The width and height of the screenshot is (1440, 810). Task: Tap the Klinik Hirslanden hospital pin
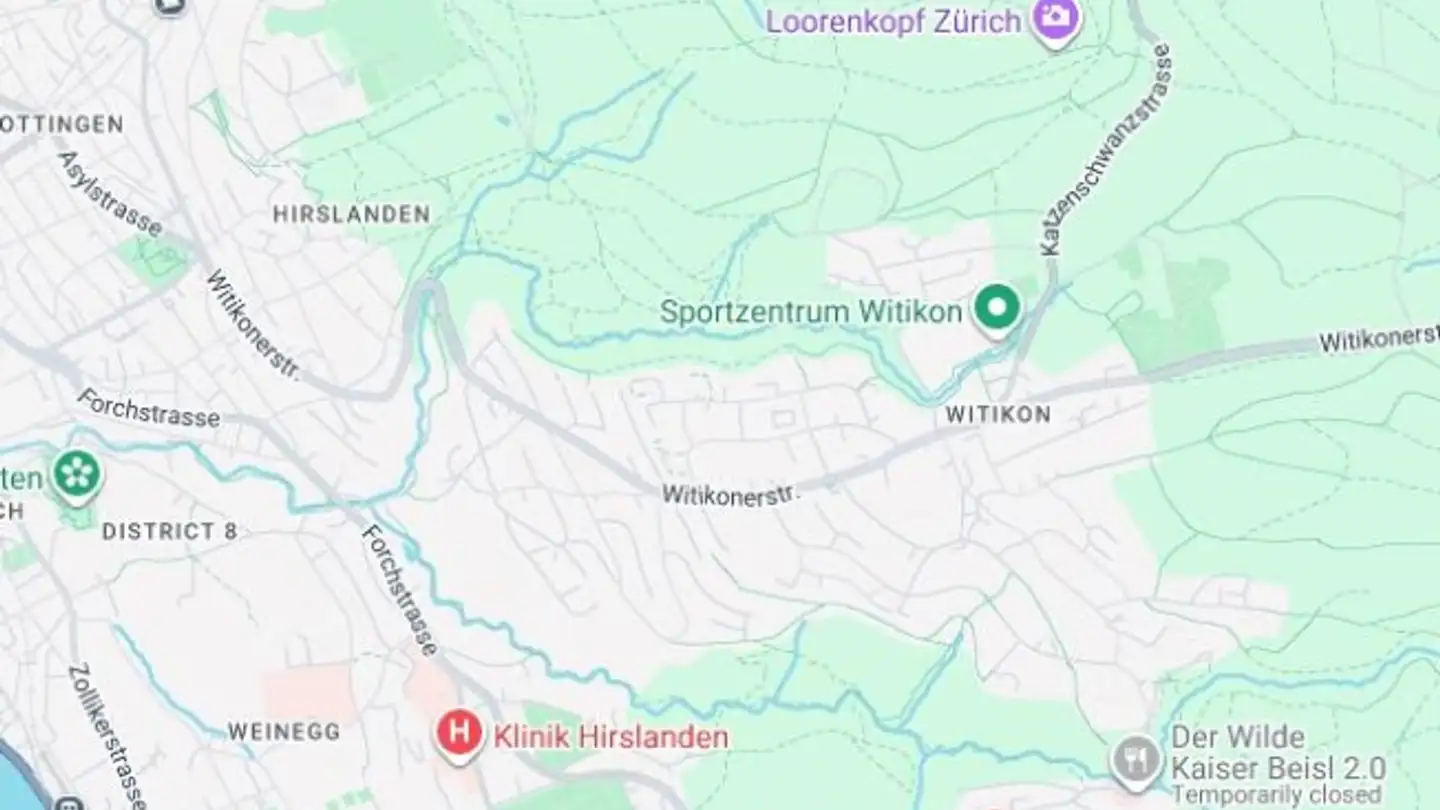(x=459, y=735)
